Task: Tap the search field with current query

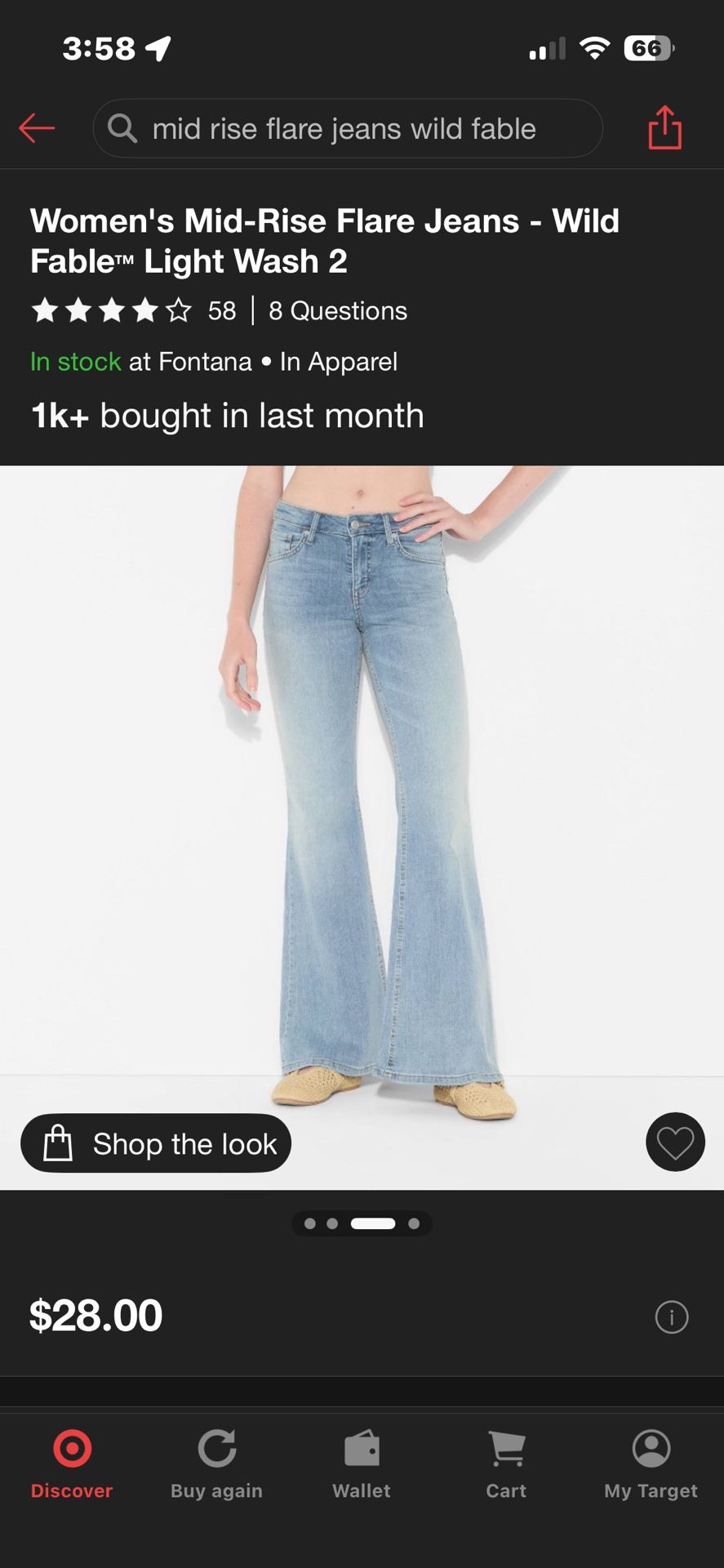Action: 348,128
